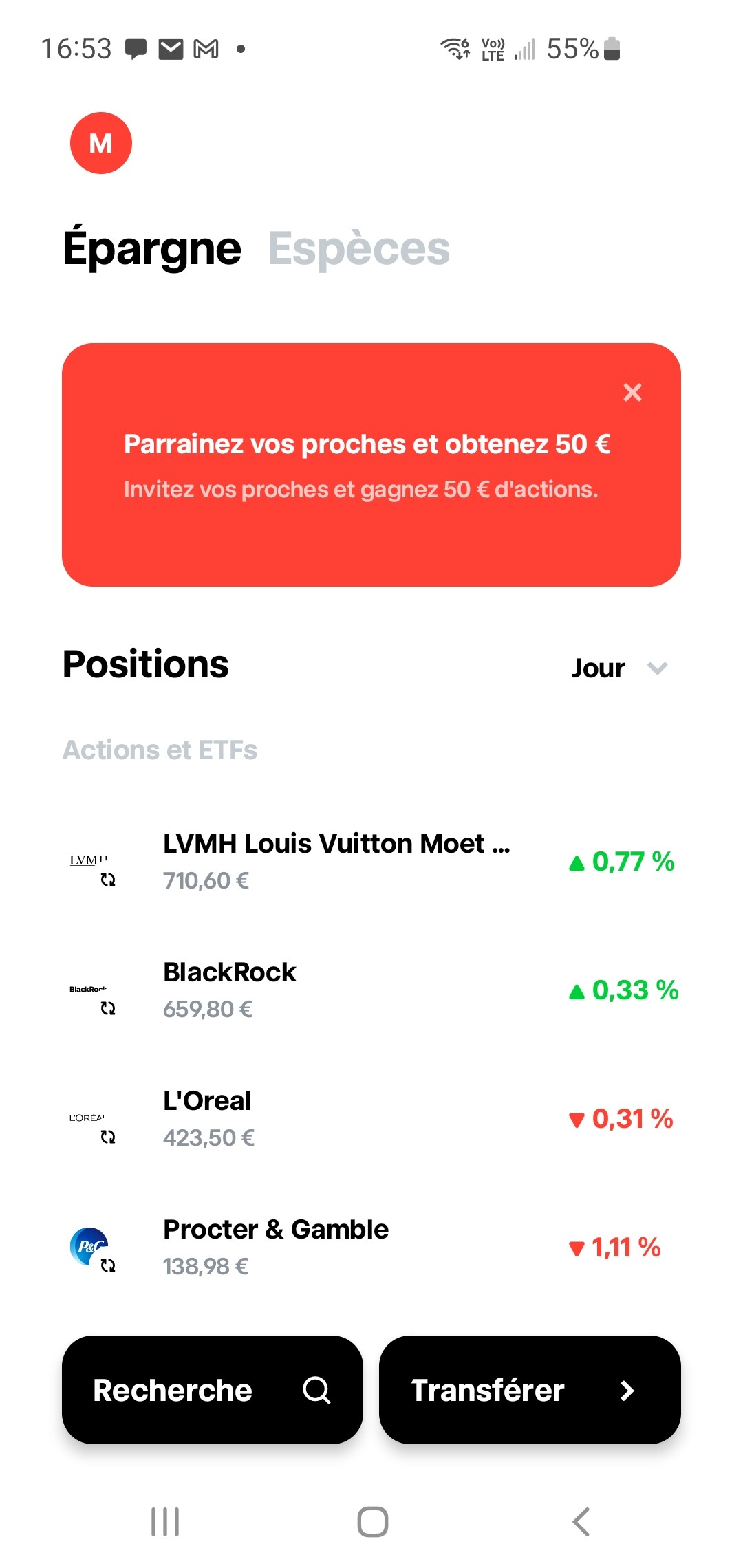This screenshot has height=1568, width=743.
Task: Open the L'Oreal position
Action: pos(371,1119)
